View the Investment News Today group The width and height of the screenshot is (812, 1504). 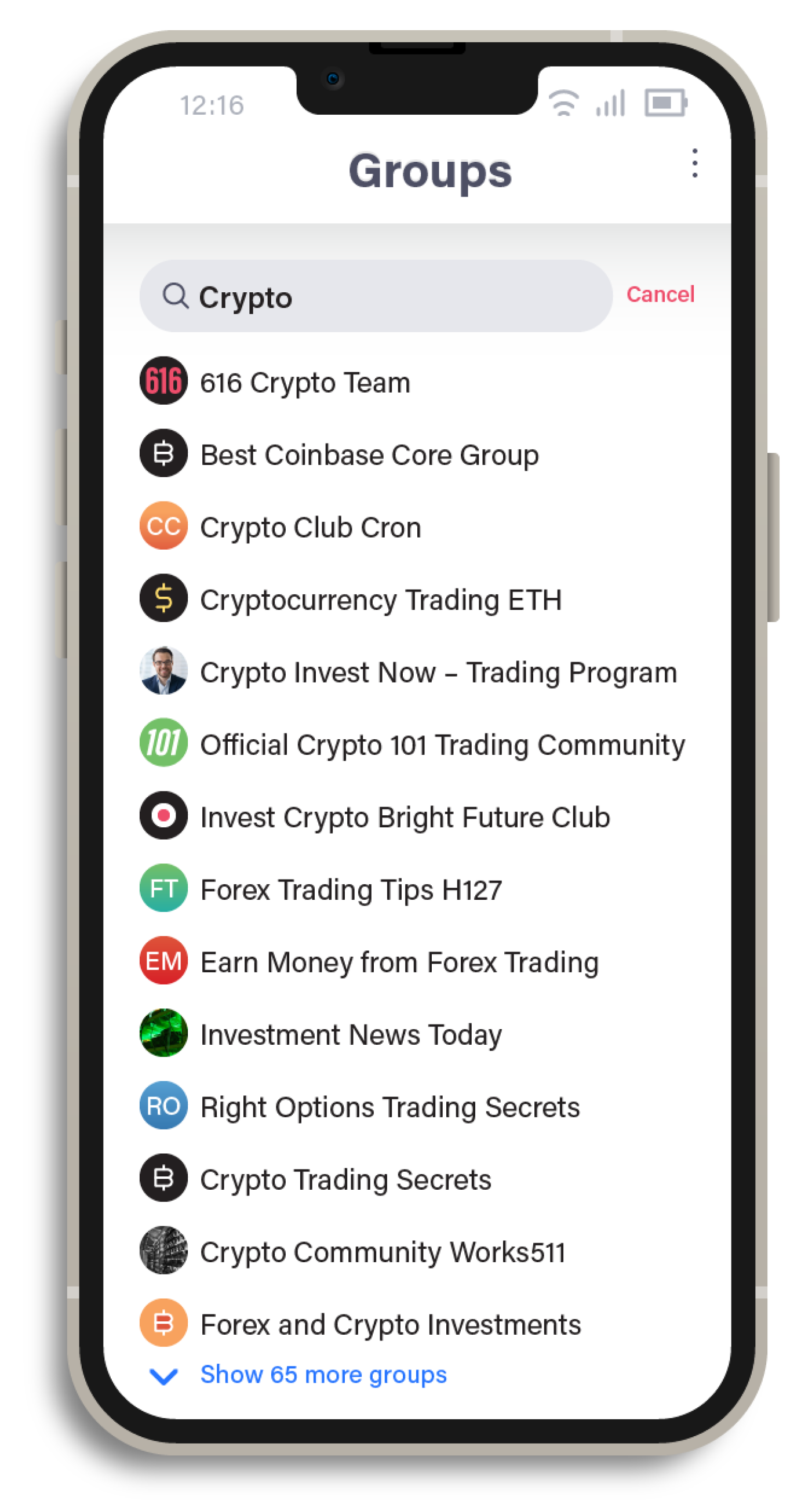click(351, 1034)
